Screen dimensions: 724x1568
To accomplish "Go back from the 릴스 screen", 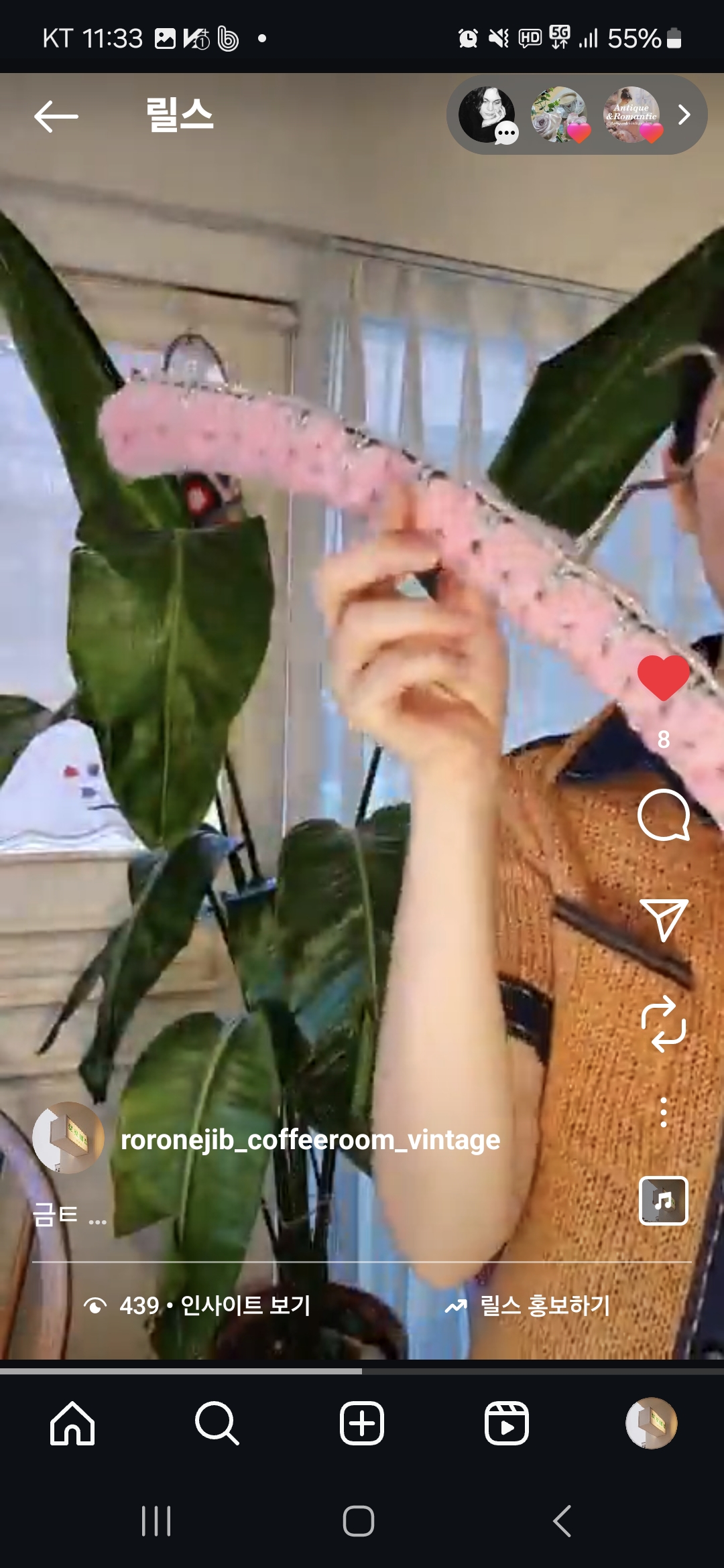I will (56, 116).
